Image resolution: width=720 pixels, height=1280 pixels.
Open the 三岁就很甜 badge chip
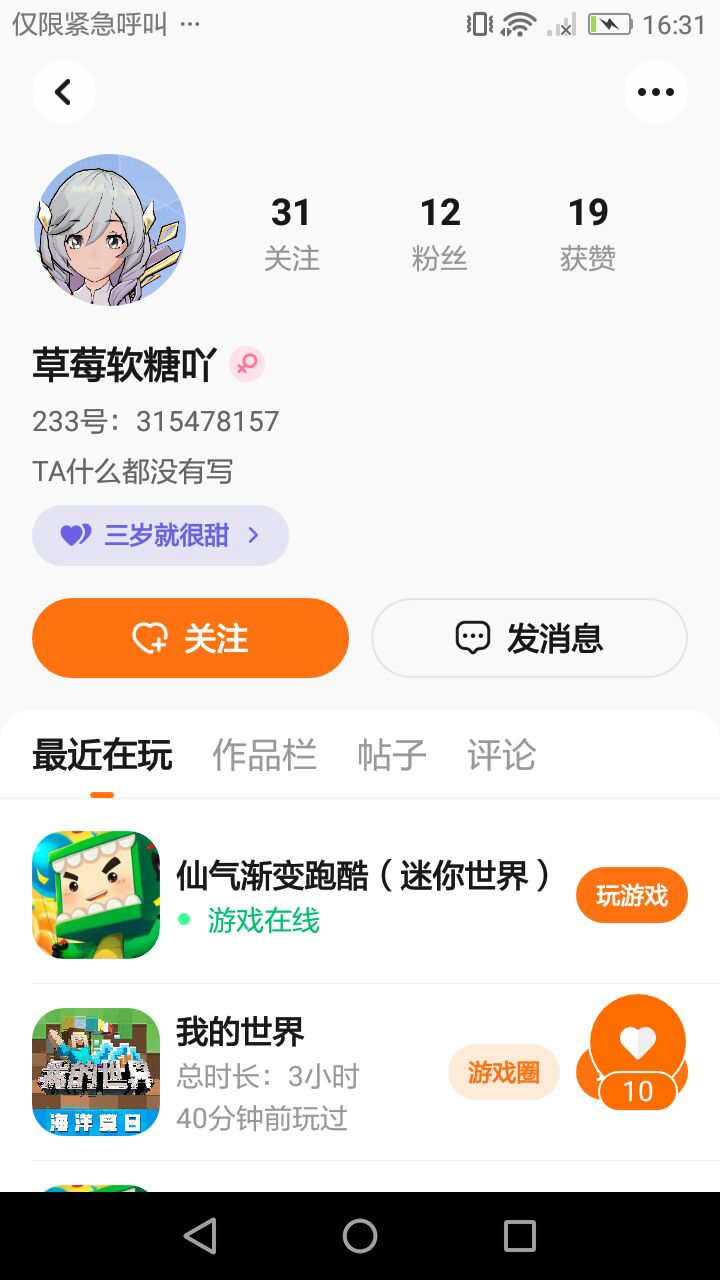tap(160, 536)
